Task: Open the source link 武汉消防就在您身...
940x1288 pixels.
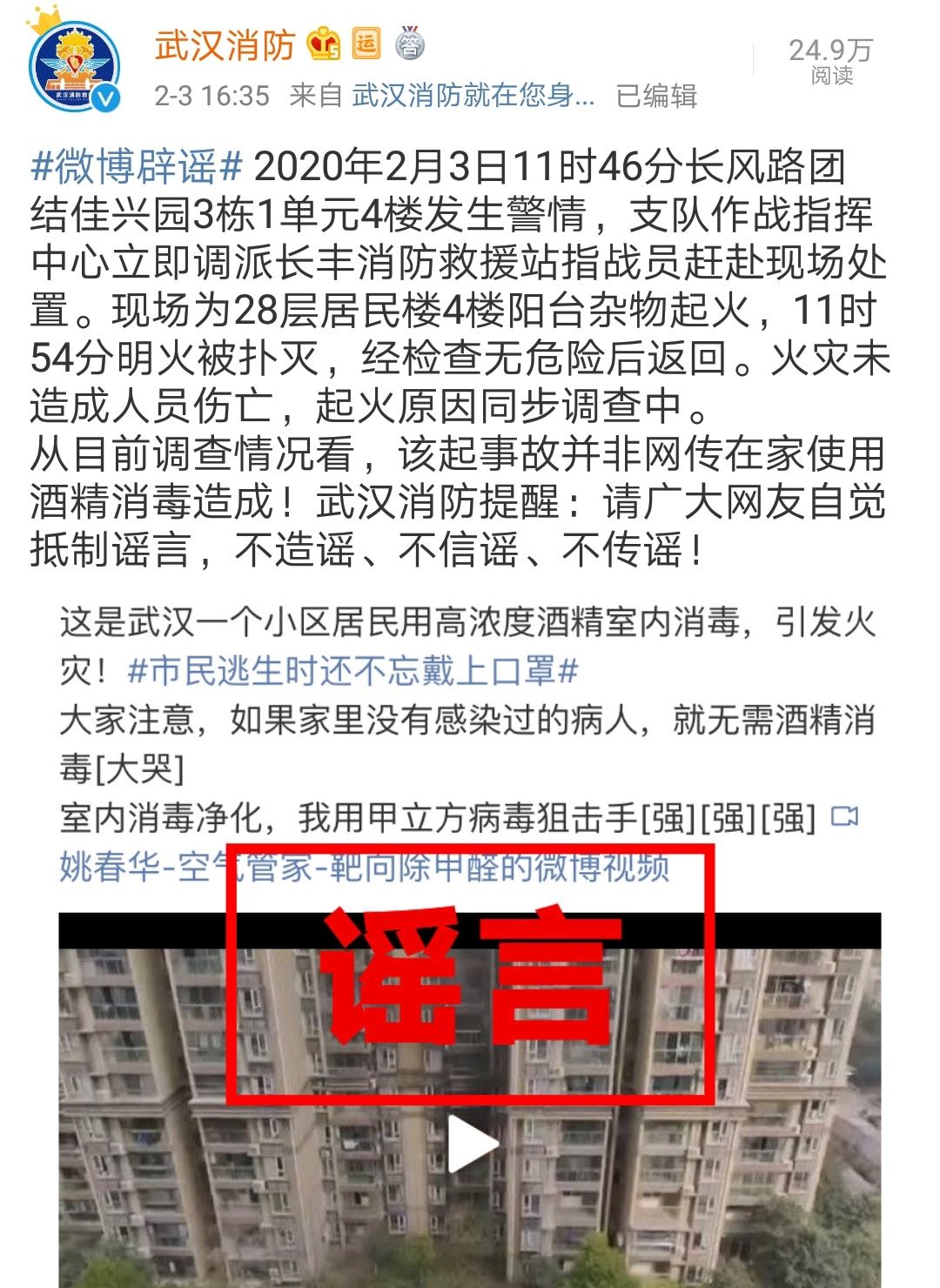Action: point(473,95)
